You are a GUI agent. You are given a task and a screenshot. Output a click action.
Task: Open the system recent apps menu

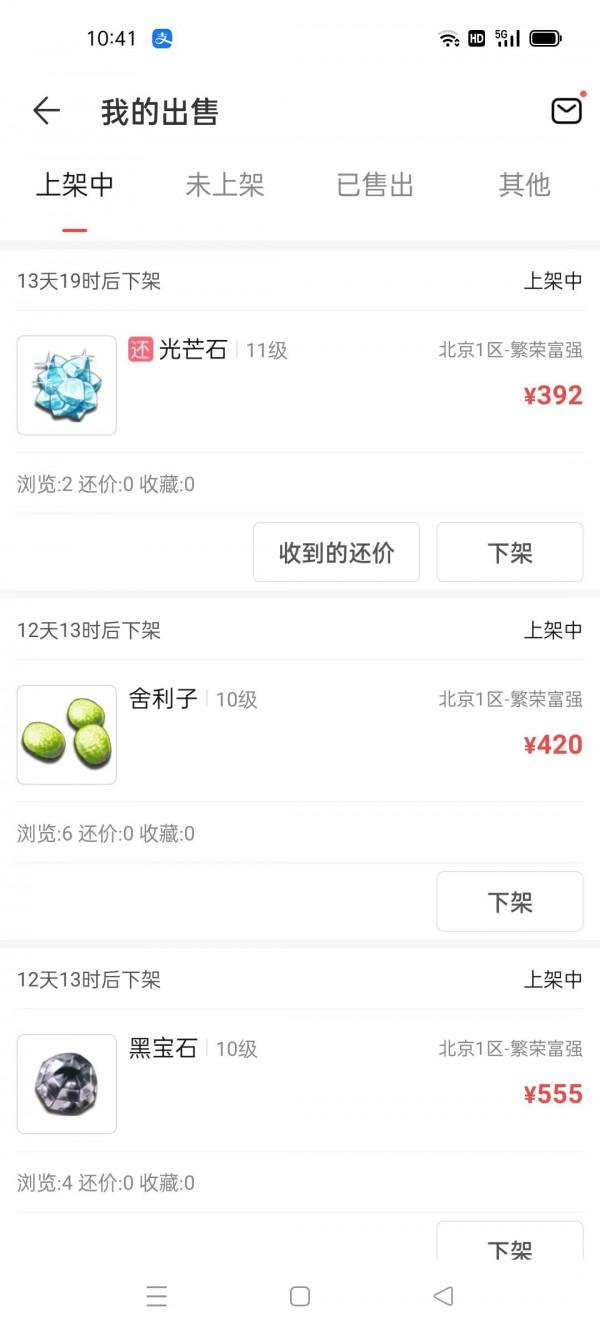pos(156,1296)
